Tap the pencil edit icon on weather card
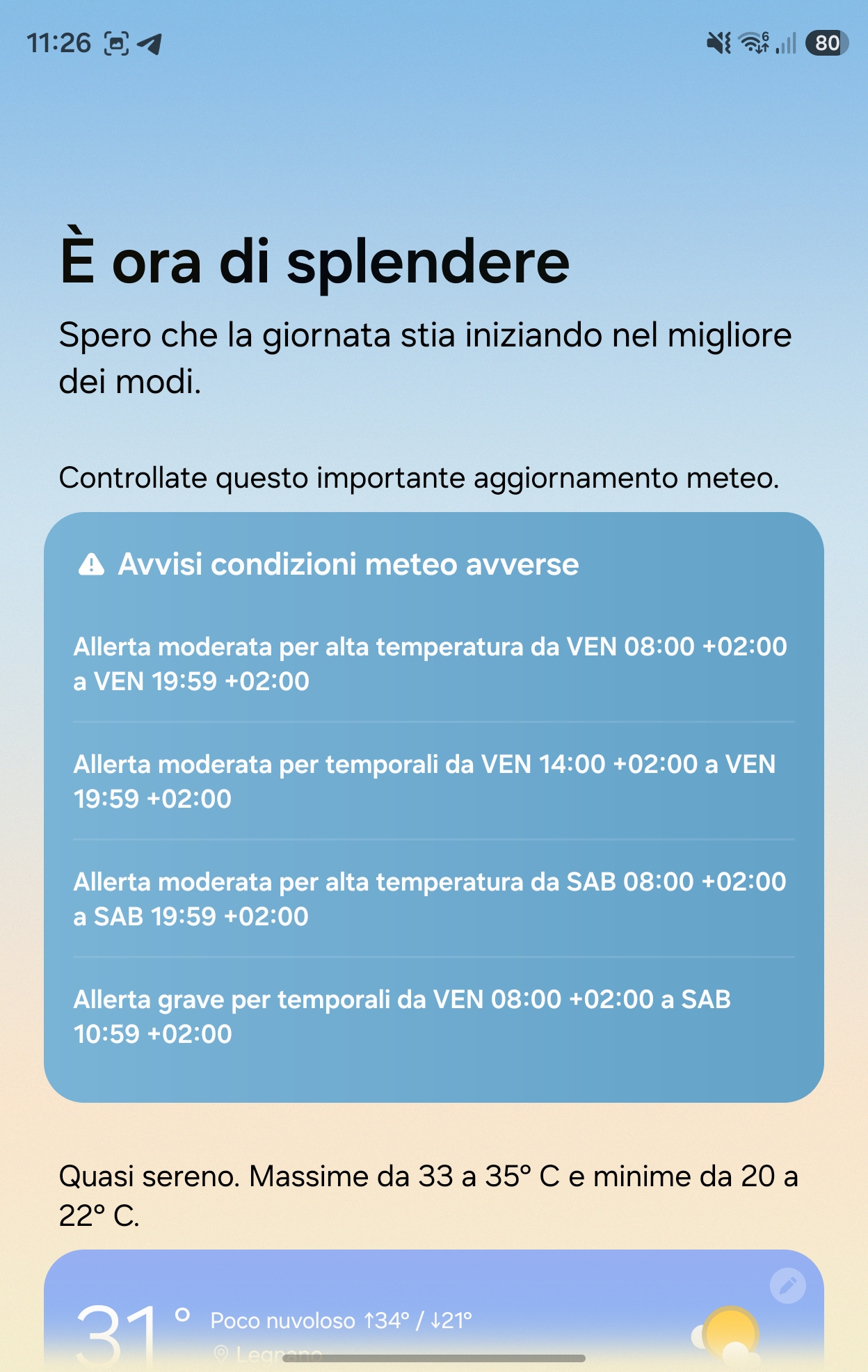 tap(787, 1286)
